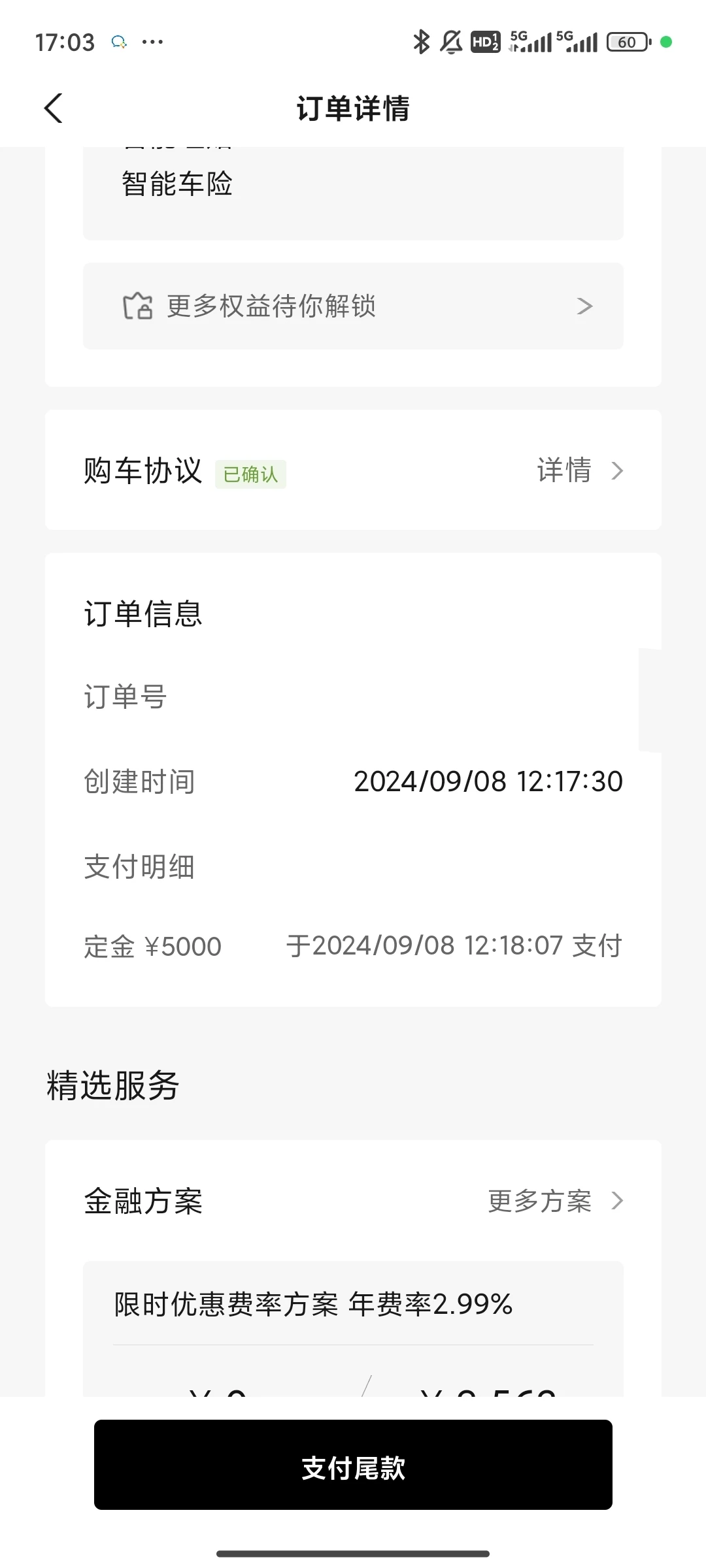View 购车协议 details
The height and width of the screenshot is (1568, 706).
click(579, 470)
